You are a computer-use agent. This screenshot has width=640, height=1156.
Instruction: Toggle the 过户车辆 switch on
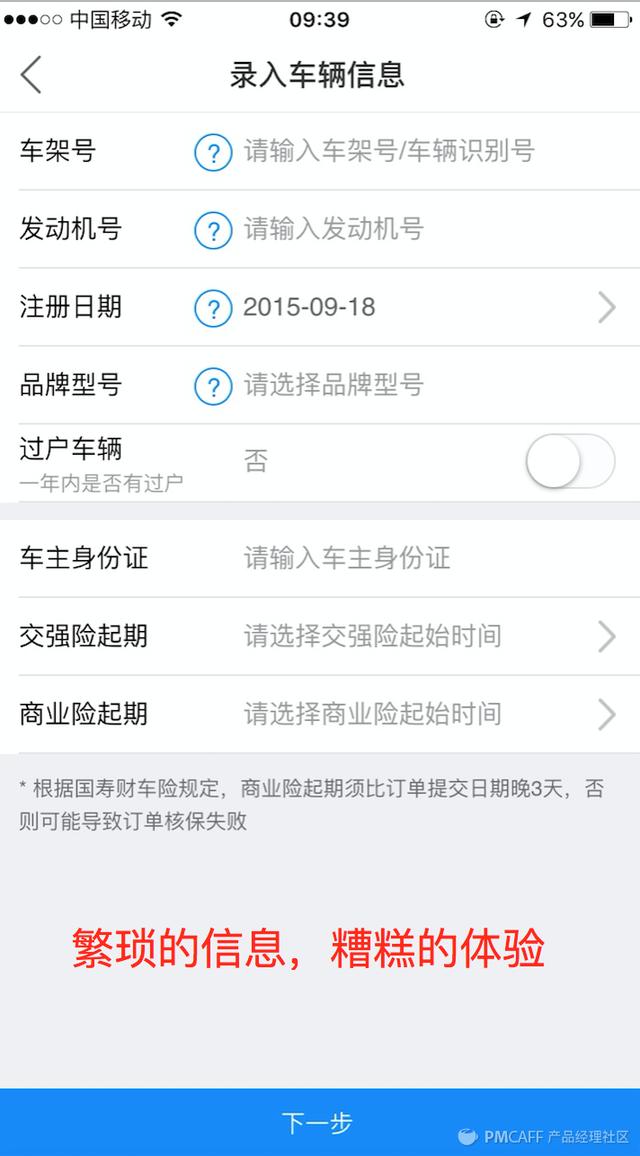[x=570, y=462]
